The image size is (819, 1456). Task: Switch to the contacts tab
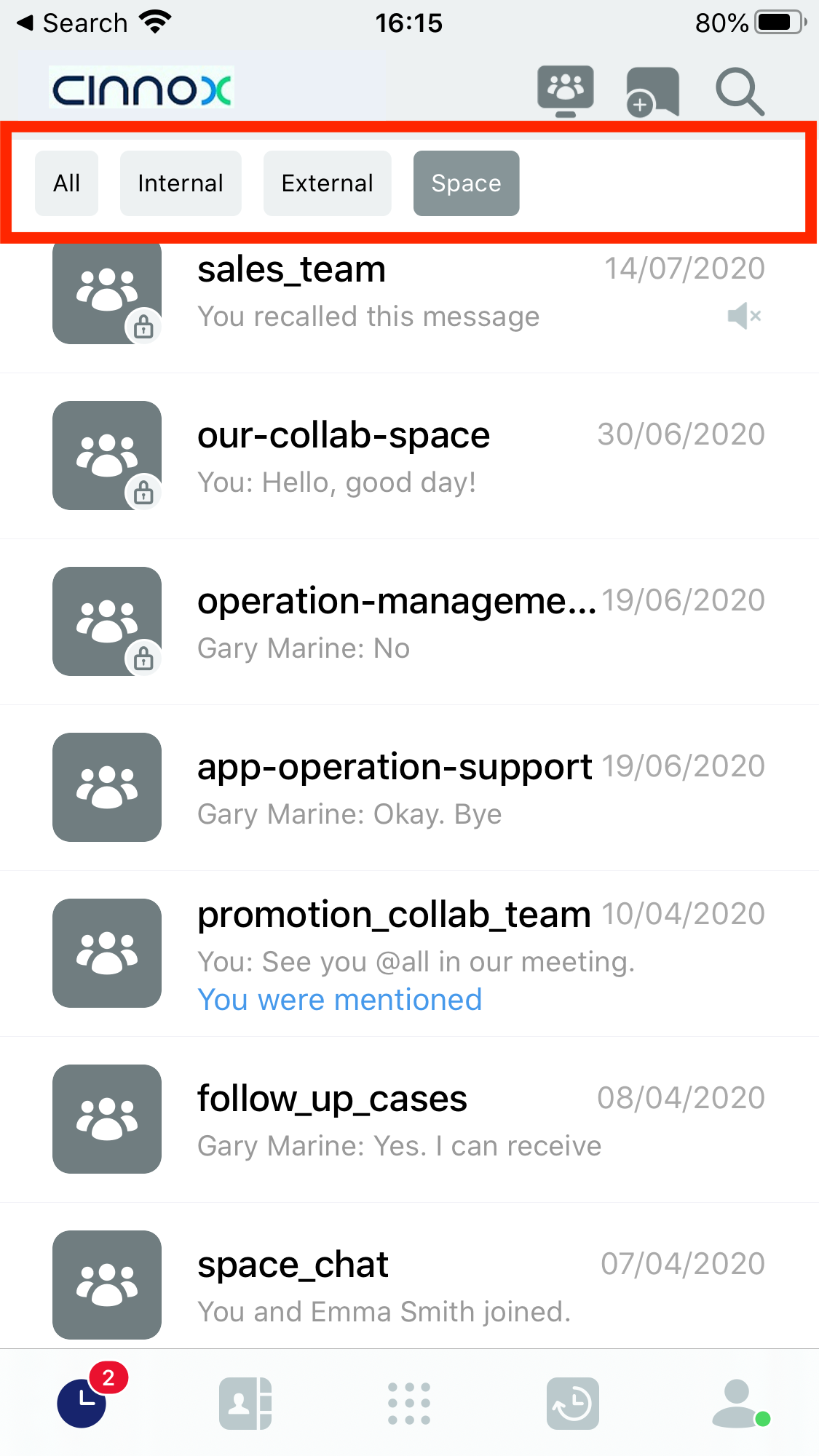(x=245, y=1403)
